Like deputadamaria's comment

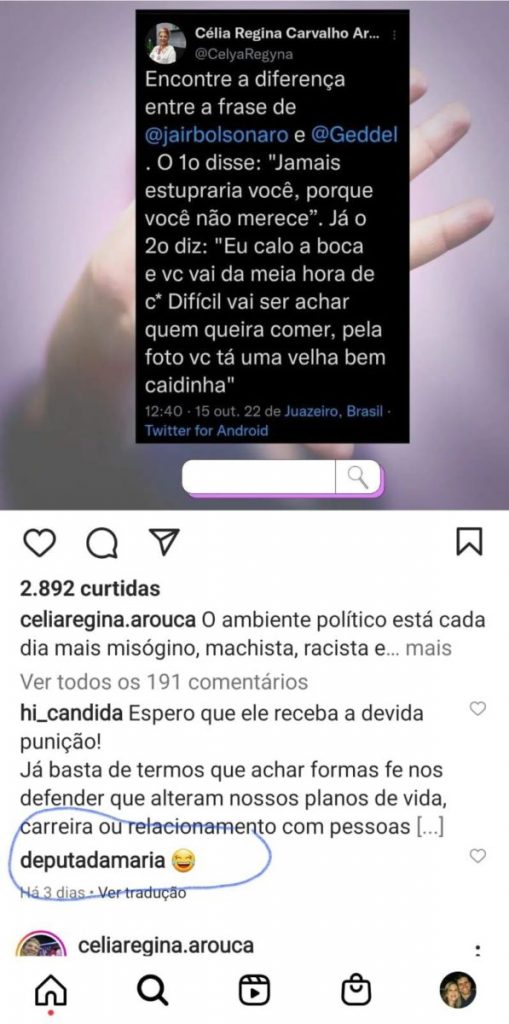[478, 856]
